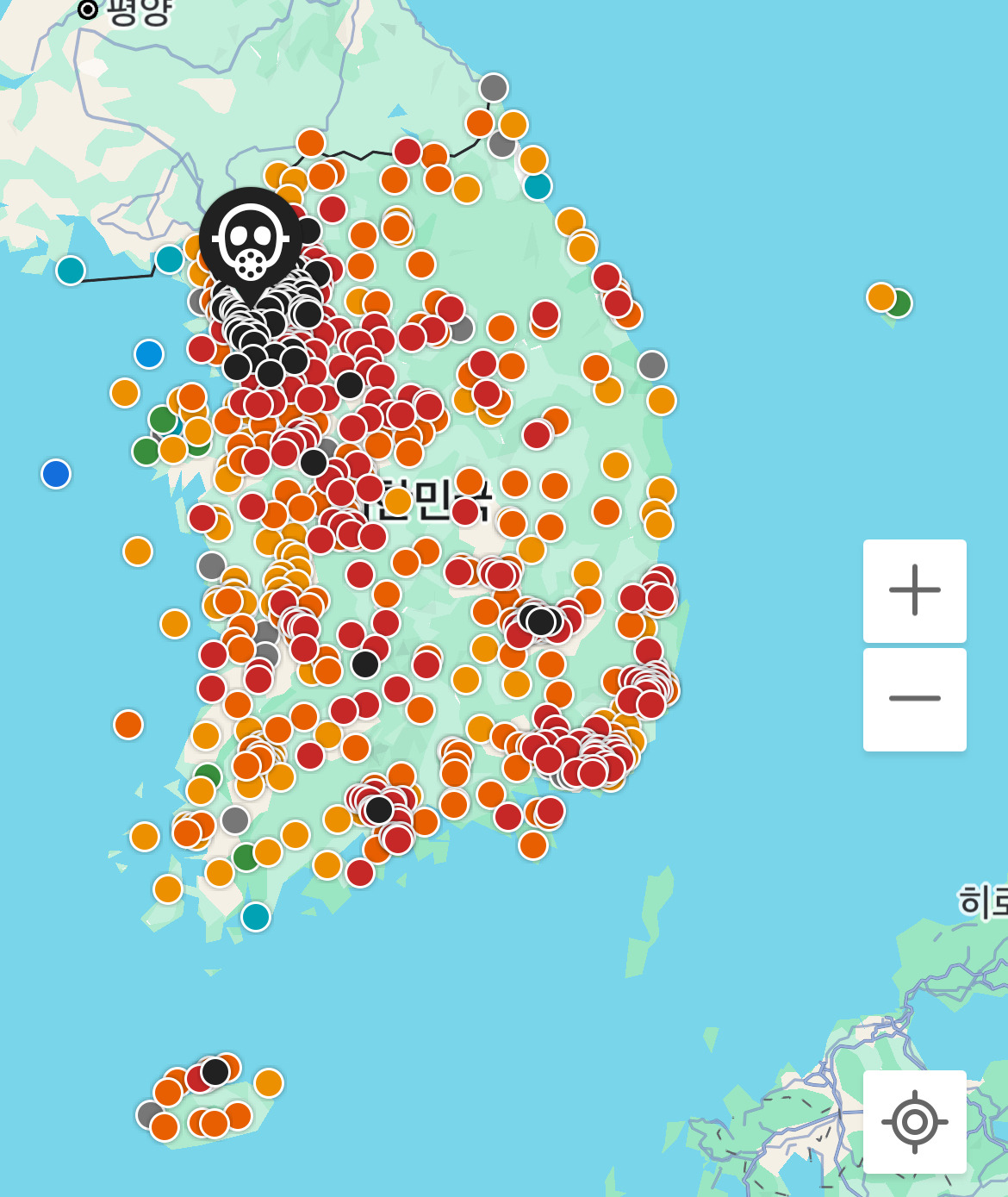Screen dimensions: 1008x1197
Task: Zoom in with the plus button
Action: (914, 591)
